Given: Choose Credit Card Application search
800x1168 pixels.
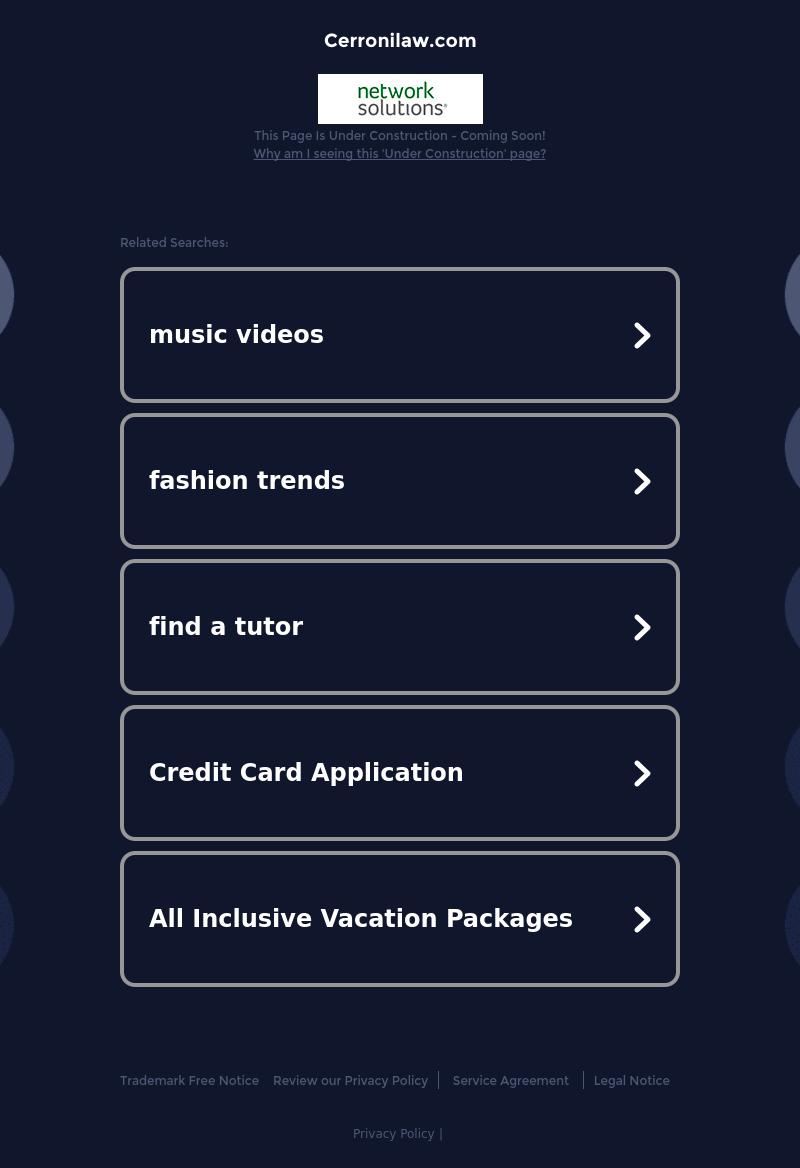Looking at the screenshot, I should coord(400,773).
